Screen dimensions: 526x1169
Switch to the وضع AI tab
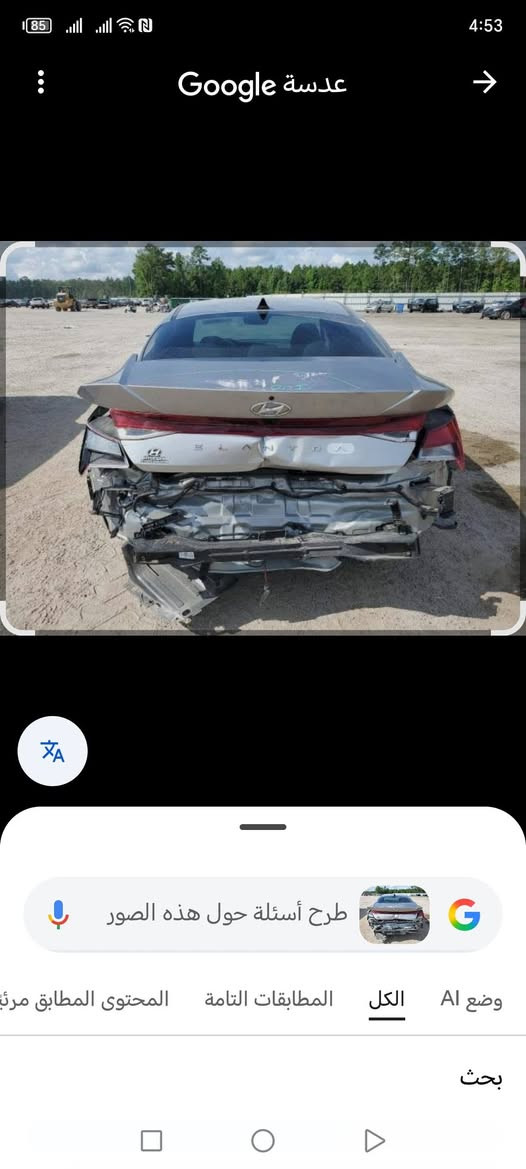click(472, 999)
